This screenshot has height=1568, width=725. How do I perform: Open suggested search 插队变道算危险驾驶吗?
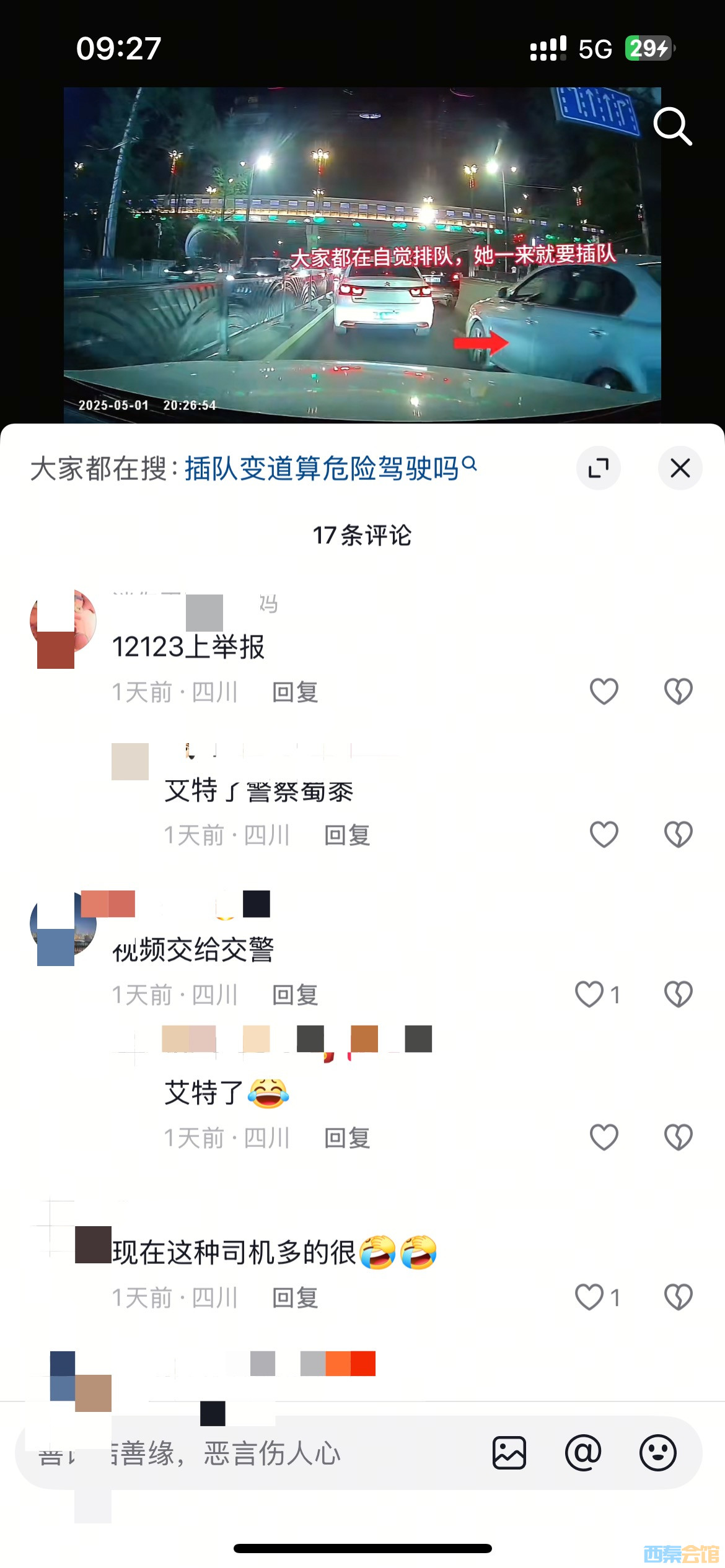click(322, 469)
